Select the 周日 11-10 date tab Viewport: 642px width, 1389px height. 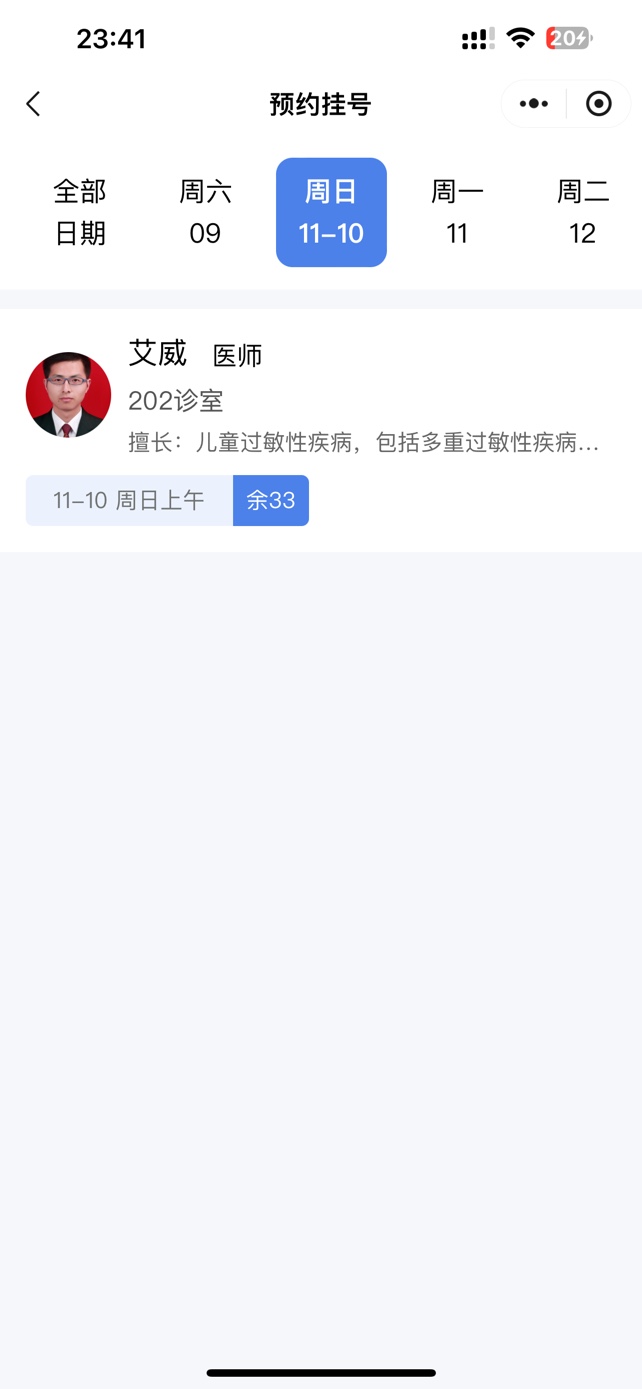point(331,212)
